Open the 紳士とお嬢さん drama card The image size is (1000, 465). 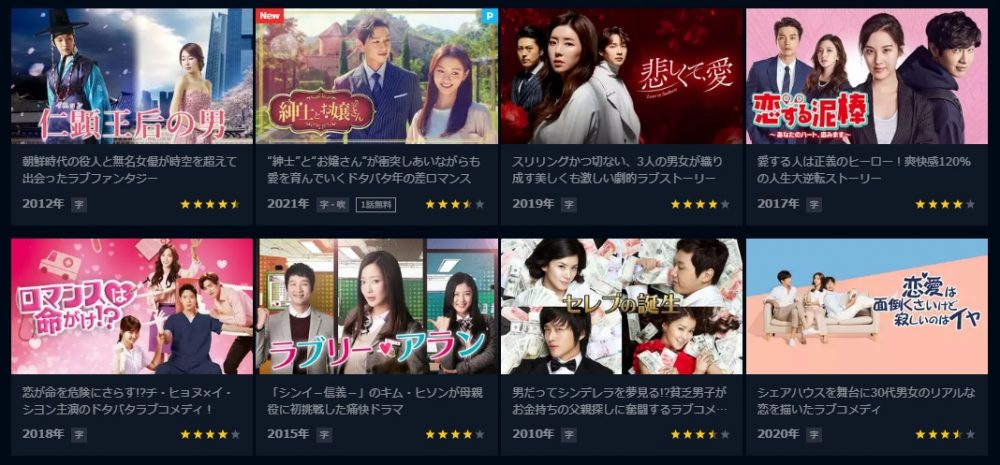click(377, 77)
